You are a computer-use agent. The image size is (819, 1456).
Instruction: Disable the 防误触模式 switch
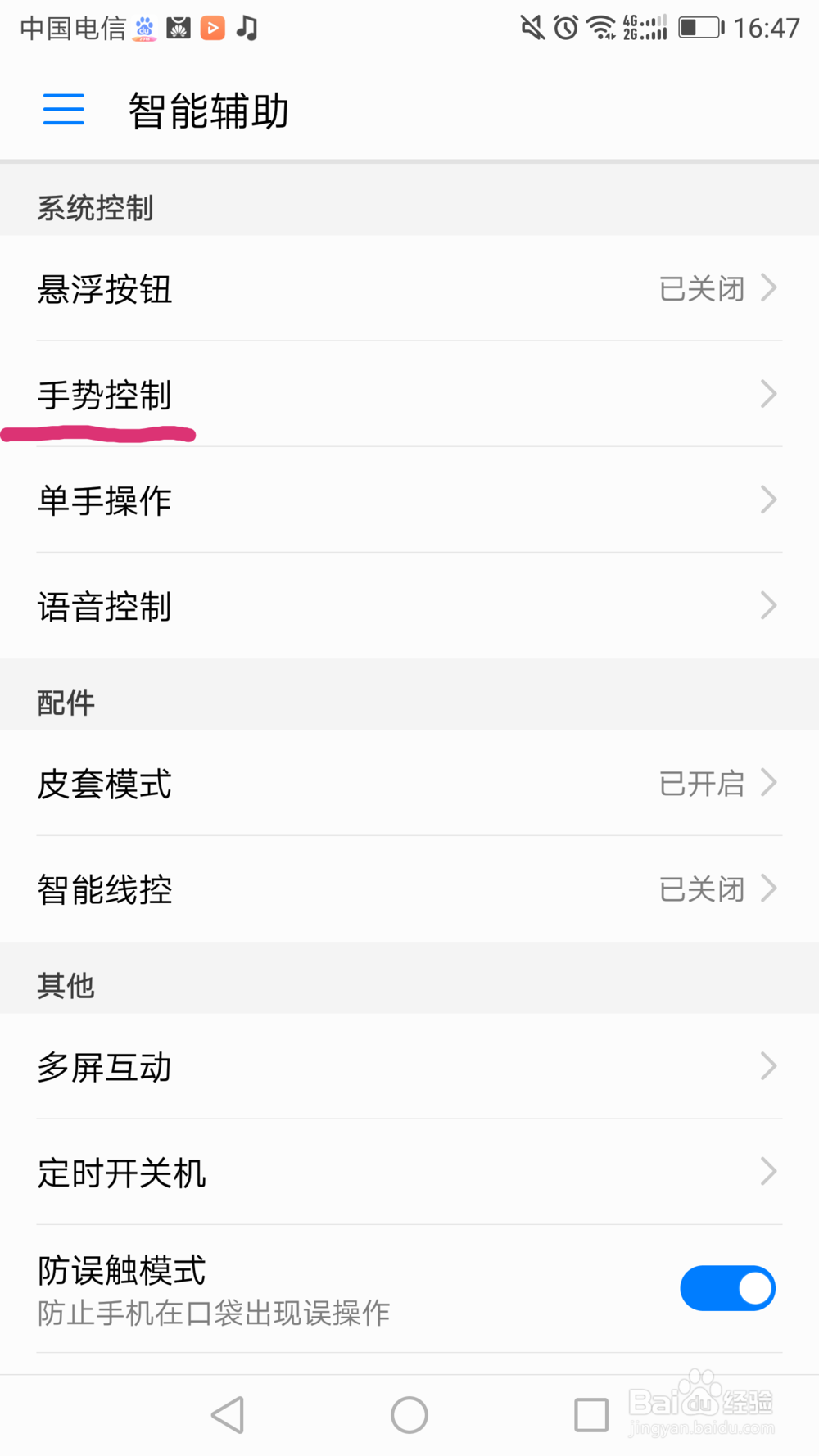[x=727, y=1287]
